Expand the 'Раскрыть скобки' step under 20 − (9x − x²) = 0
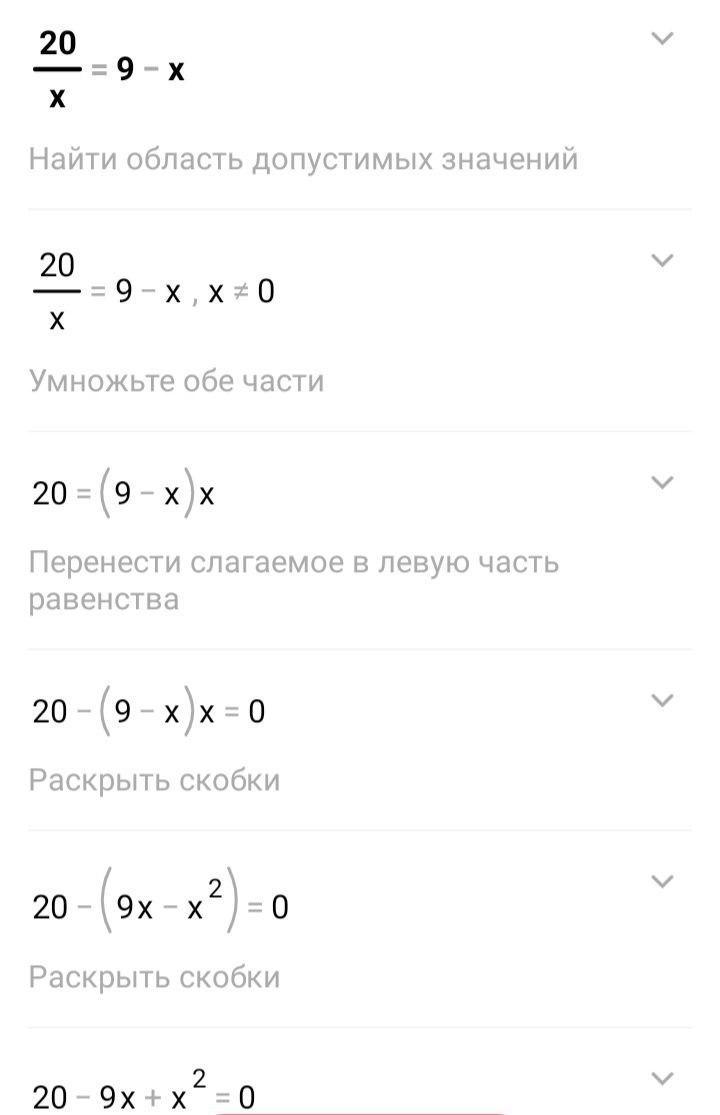The width and height of the screenshot is (720, 1115). (662, 882)
